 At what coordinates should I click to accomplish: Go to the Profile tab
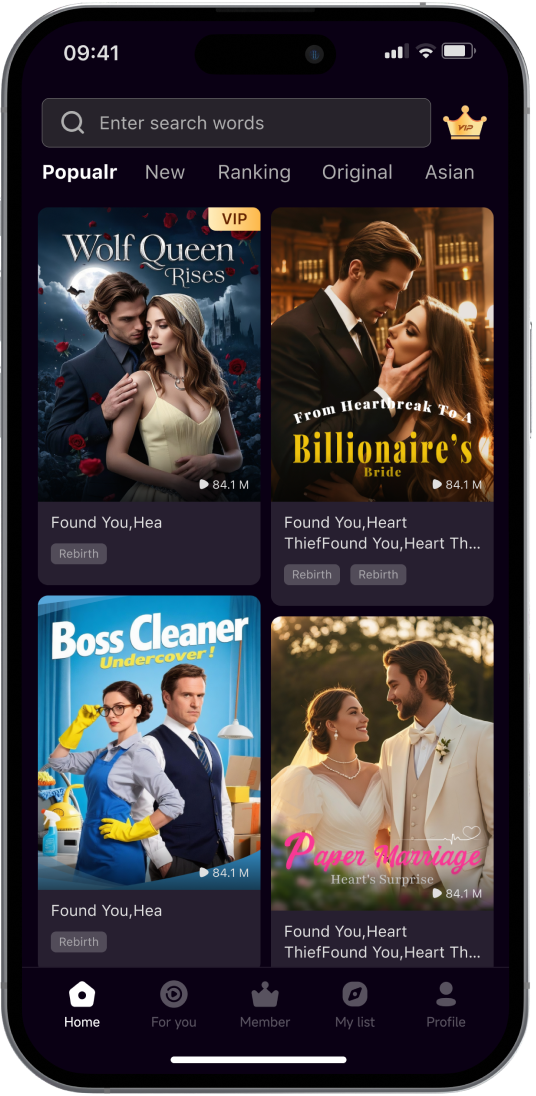446,1005
